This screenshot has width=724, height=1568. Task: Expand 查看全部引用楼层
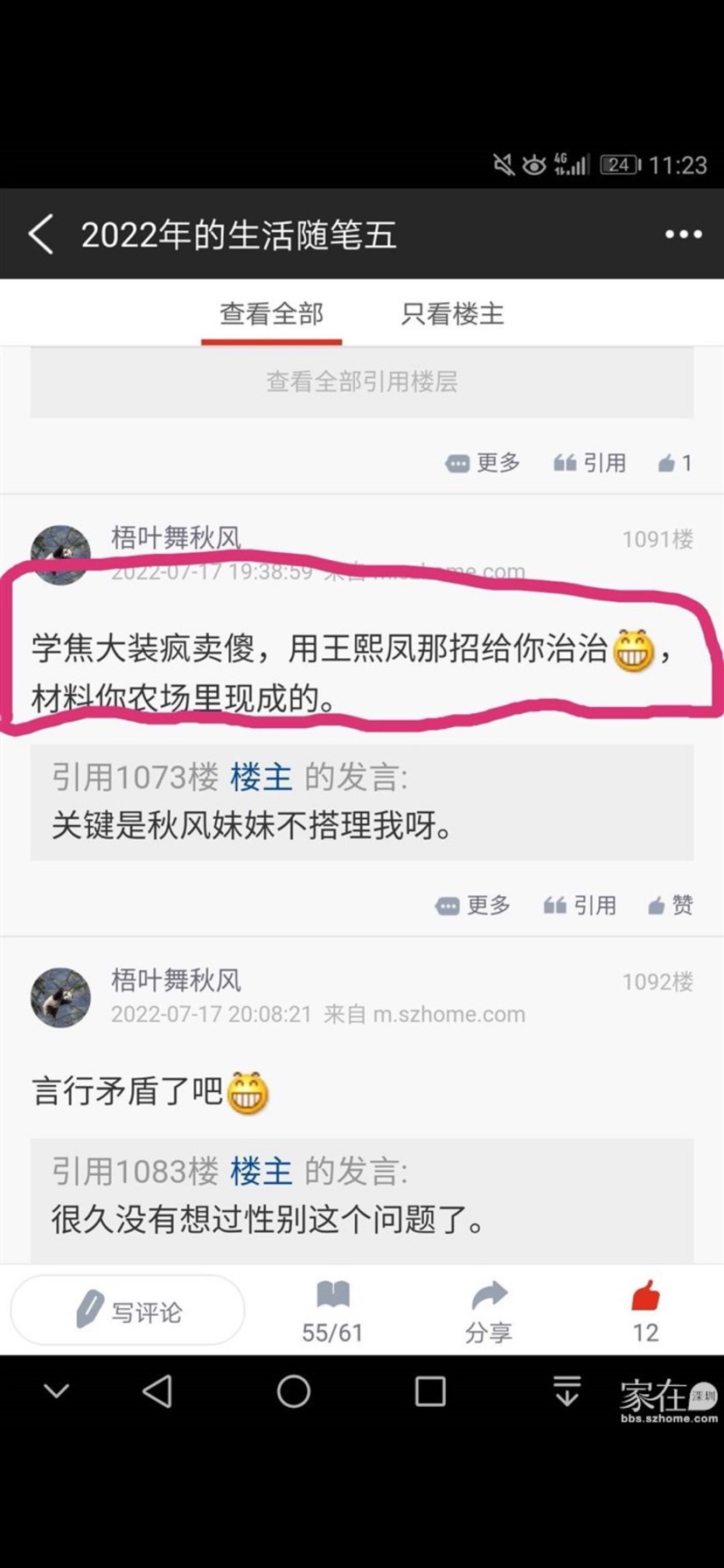coord(361,381)
